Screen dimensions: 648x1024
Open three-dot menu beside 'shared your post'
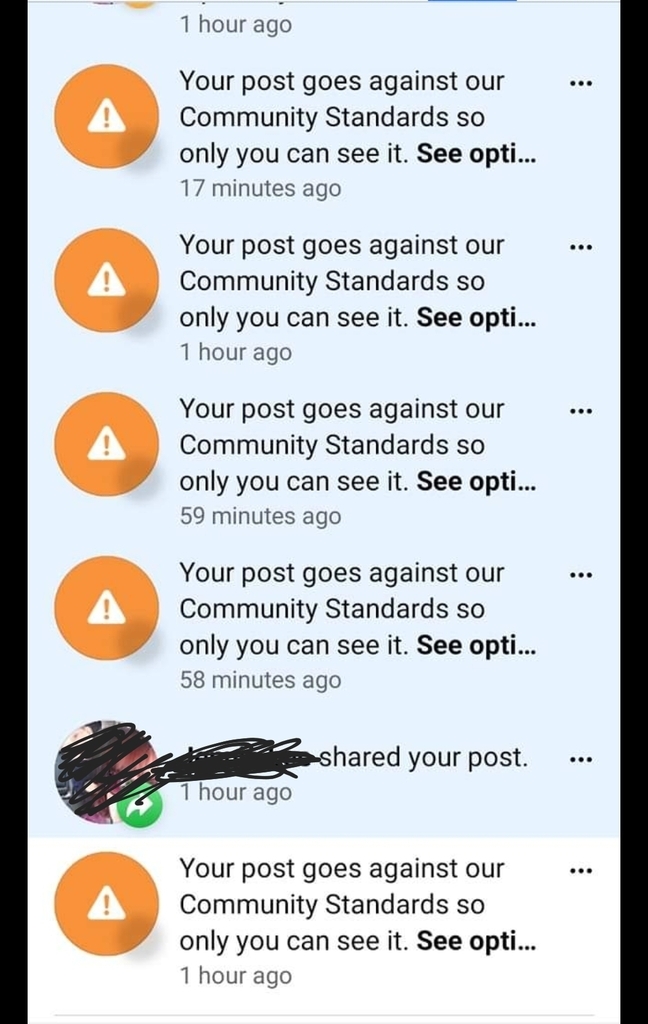pyautogui.click(x=581, y=759)
